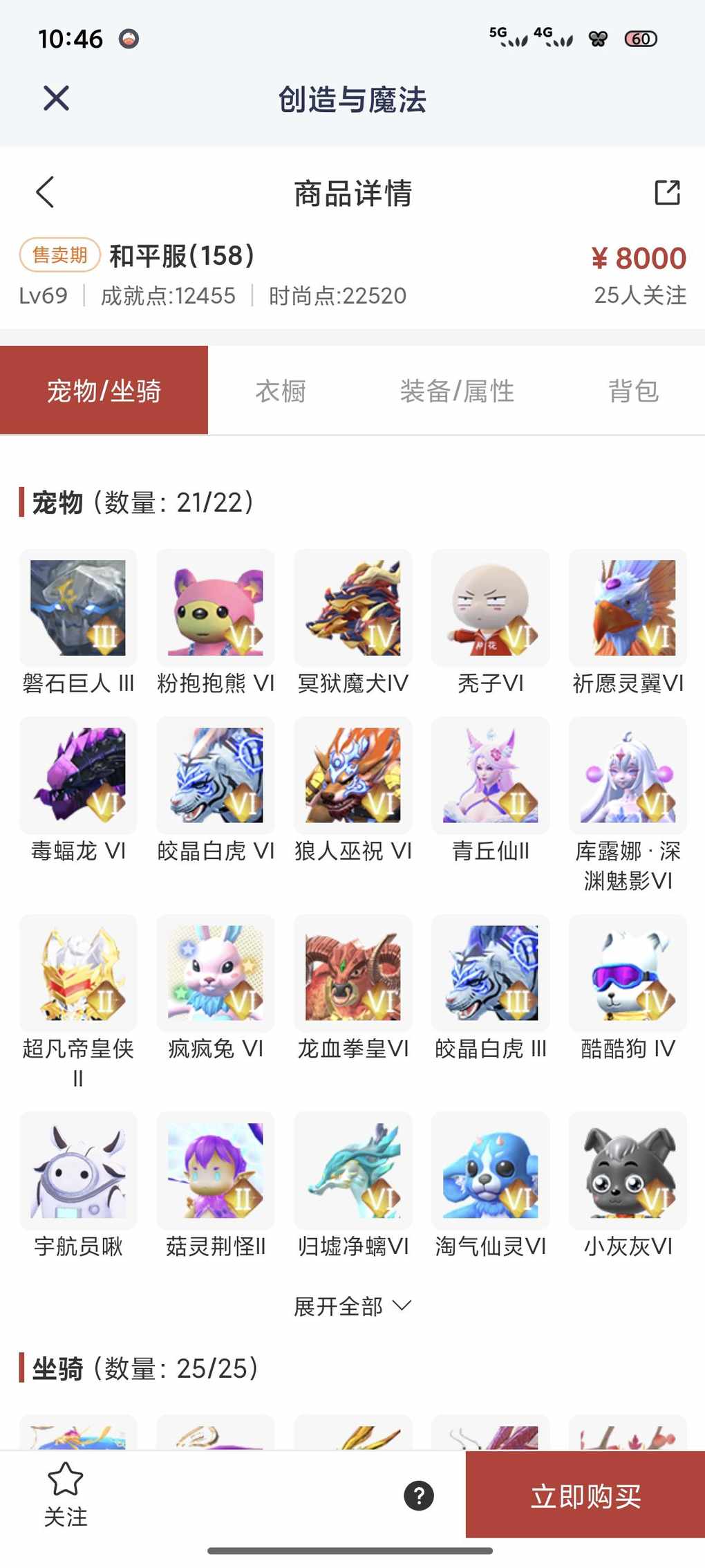Select the 宠物/坐骑 tab
This screenshot has width=705, height=1568.
tap(104, 391)
